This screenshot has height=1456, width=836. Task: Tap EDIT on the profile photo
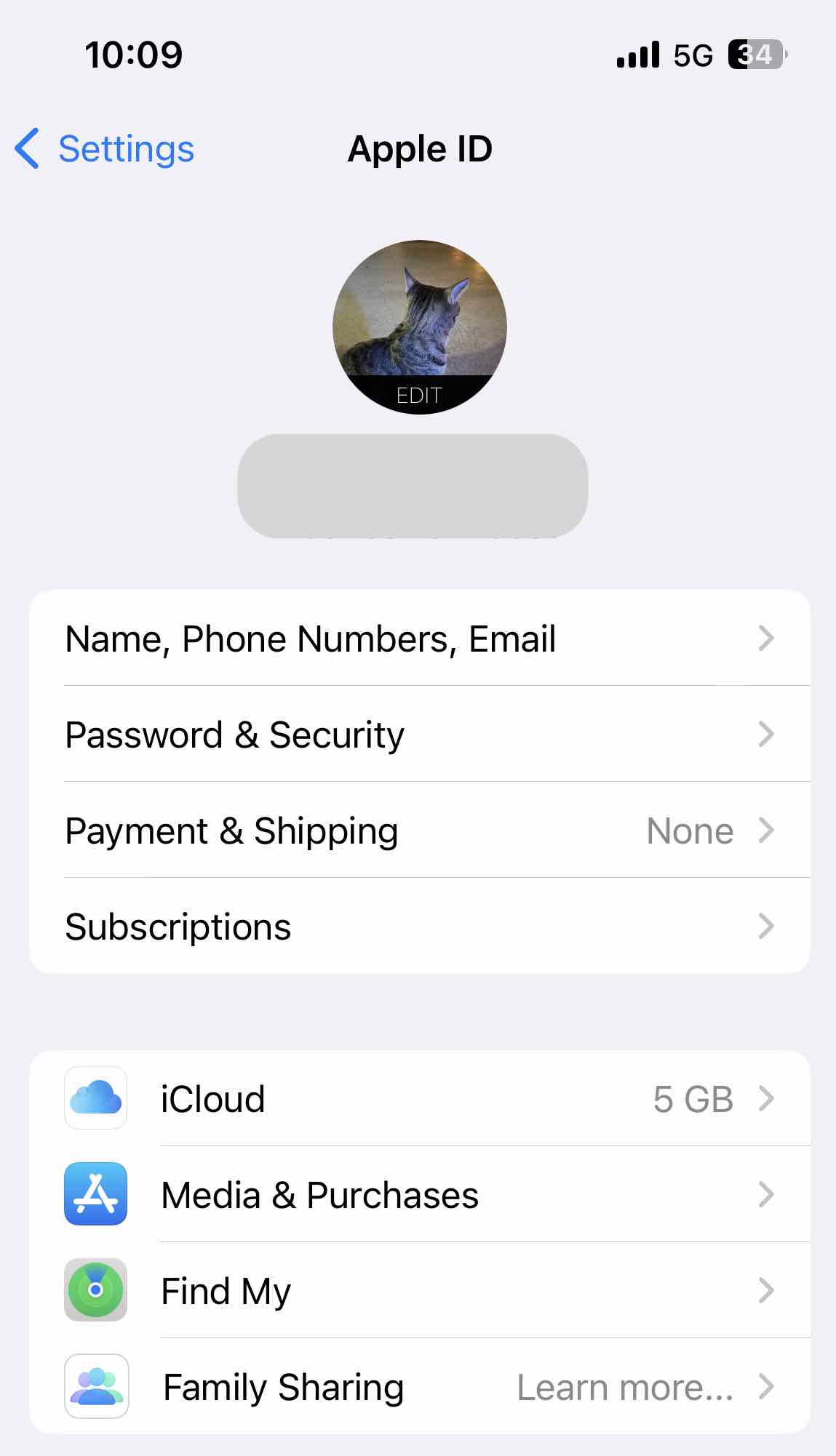tap(418, 395)
